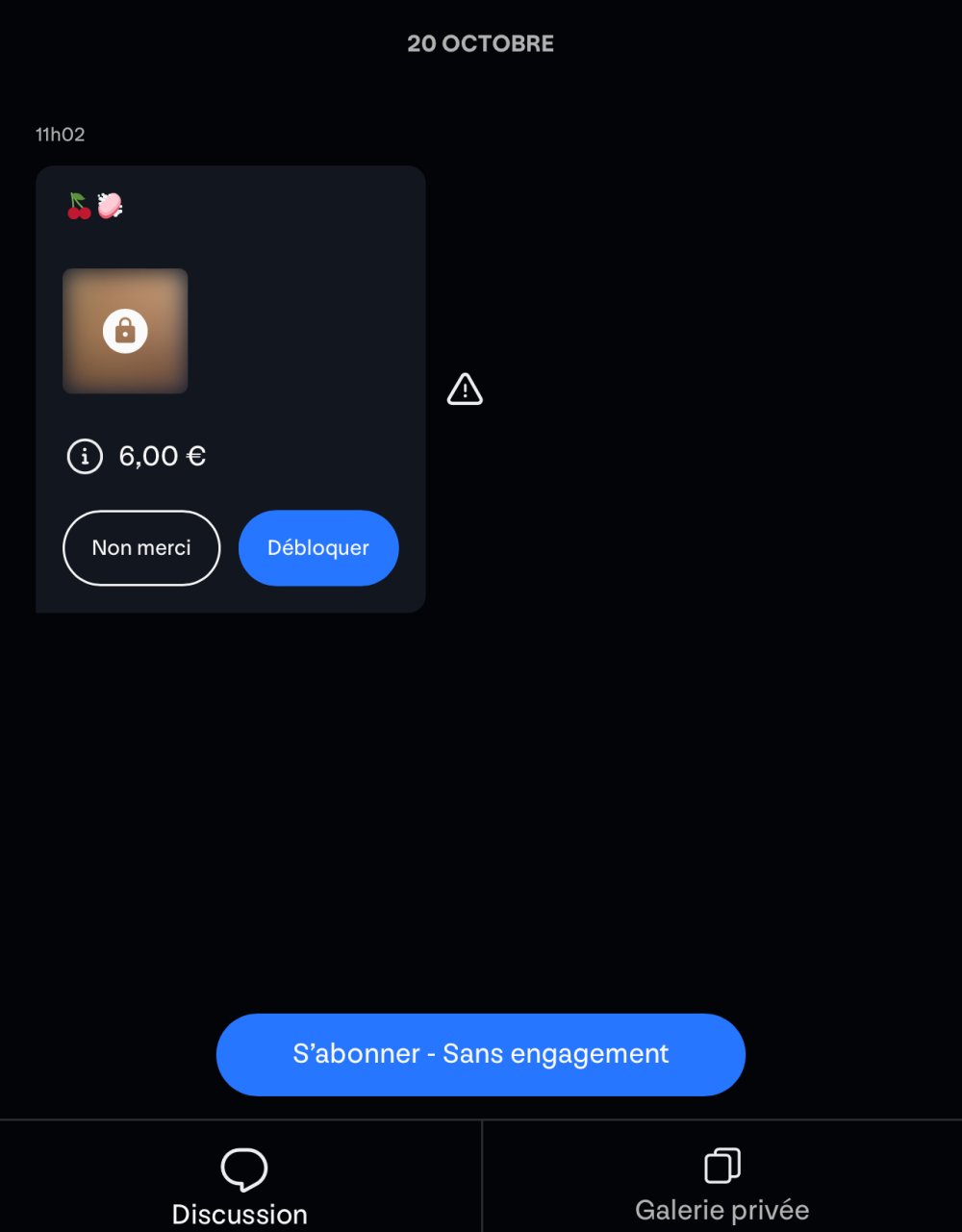Unlock content with Débloquer

(318, 548)
